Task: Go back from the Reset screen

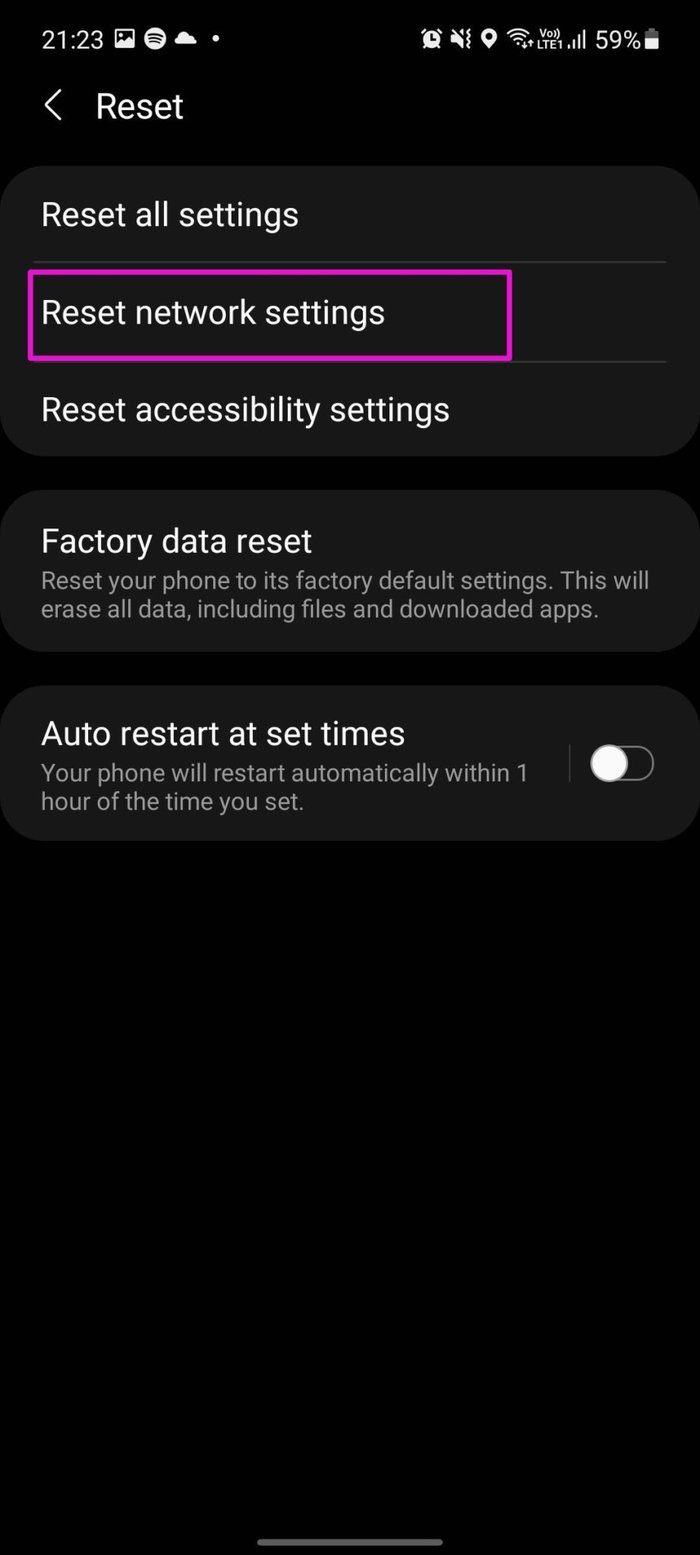Action: (53, 106)
